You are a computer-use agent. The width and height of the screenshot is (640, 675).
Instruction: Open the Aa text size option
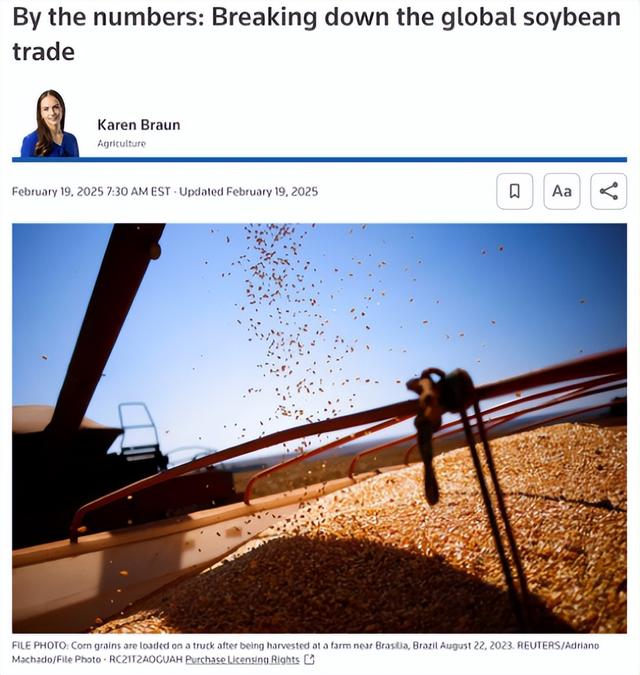click(x=562, y=191)
